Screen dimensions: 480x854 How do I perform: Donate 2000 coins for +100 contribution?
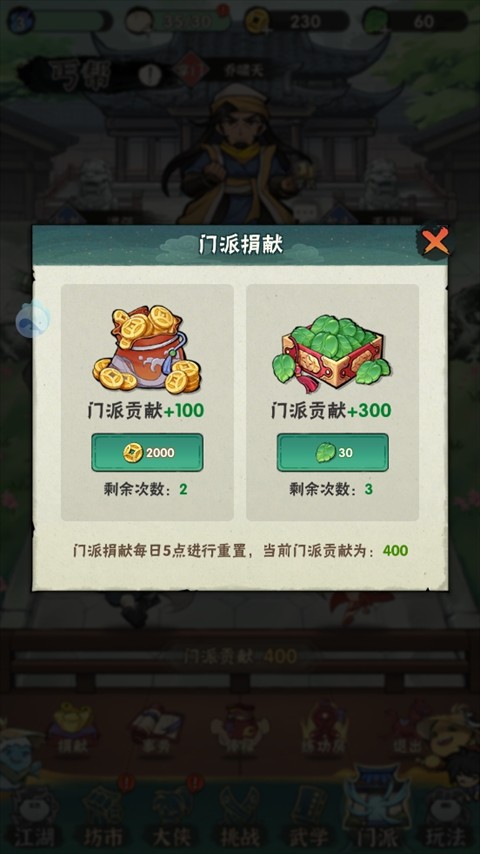147,452
